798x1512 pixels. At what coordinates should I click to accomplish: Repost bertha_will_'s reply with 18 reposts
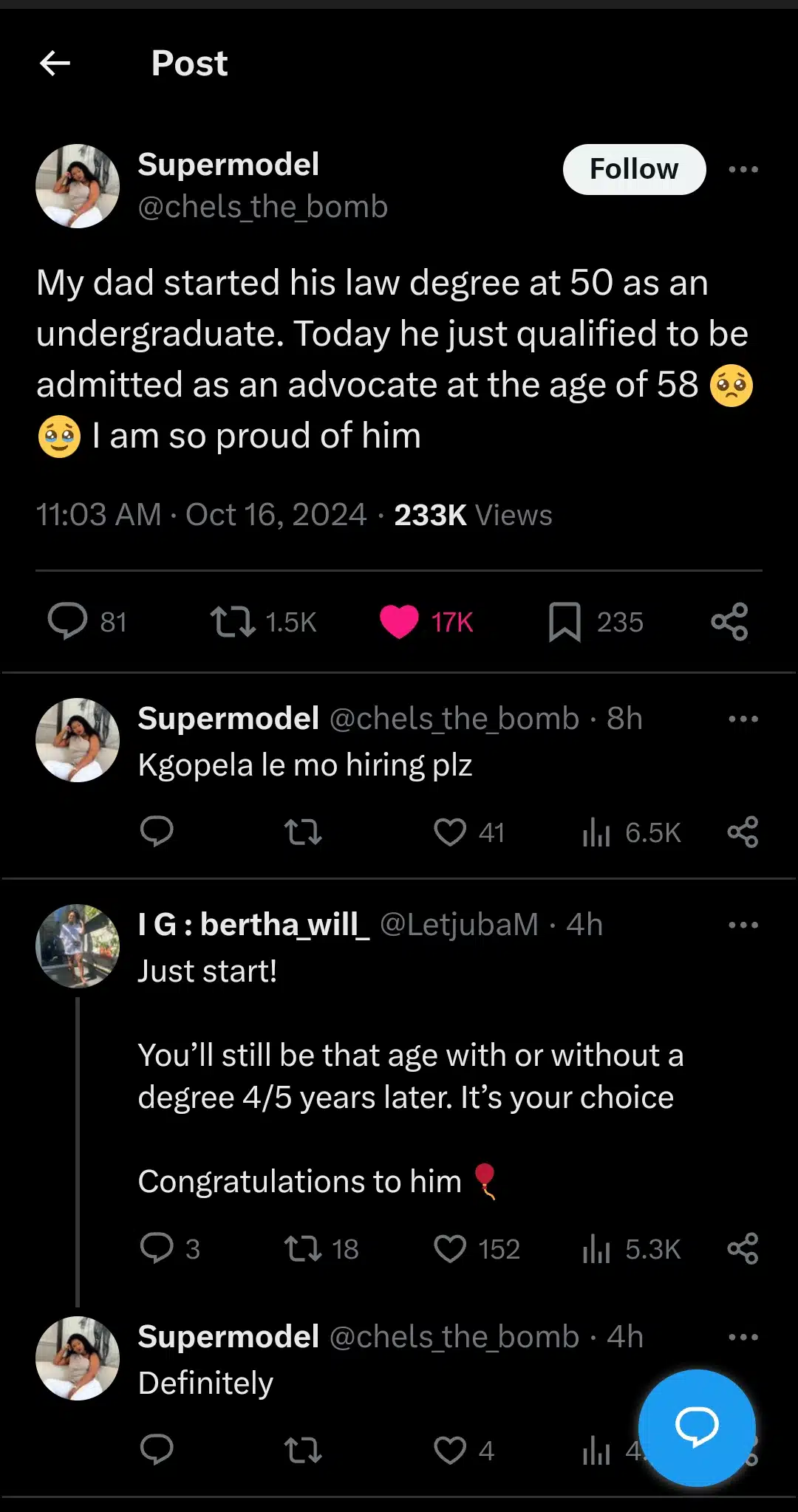(303, 1249)
